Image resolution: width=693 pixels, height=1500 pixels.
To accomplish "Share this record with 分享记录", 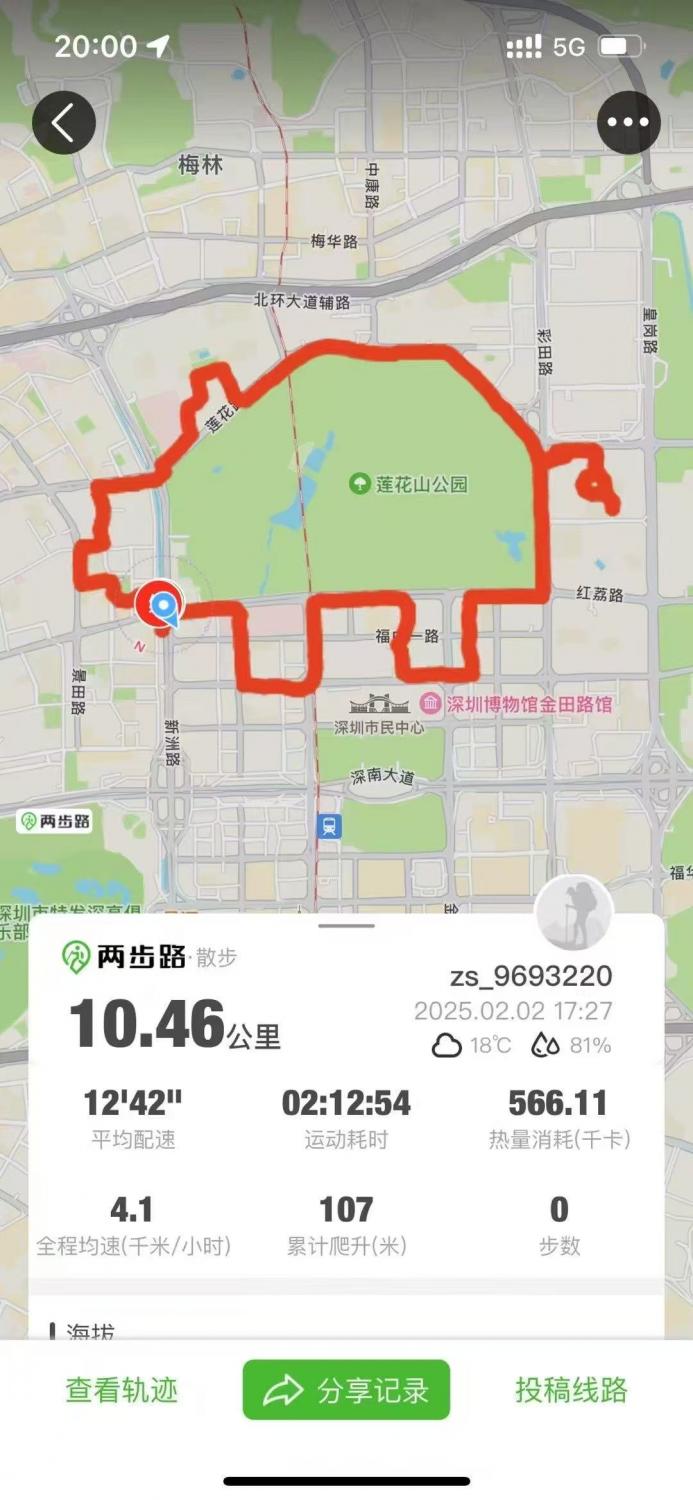I will coord(346,1390).
